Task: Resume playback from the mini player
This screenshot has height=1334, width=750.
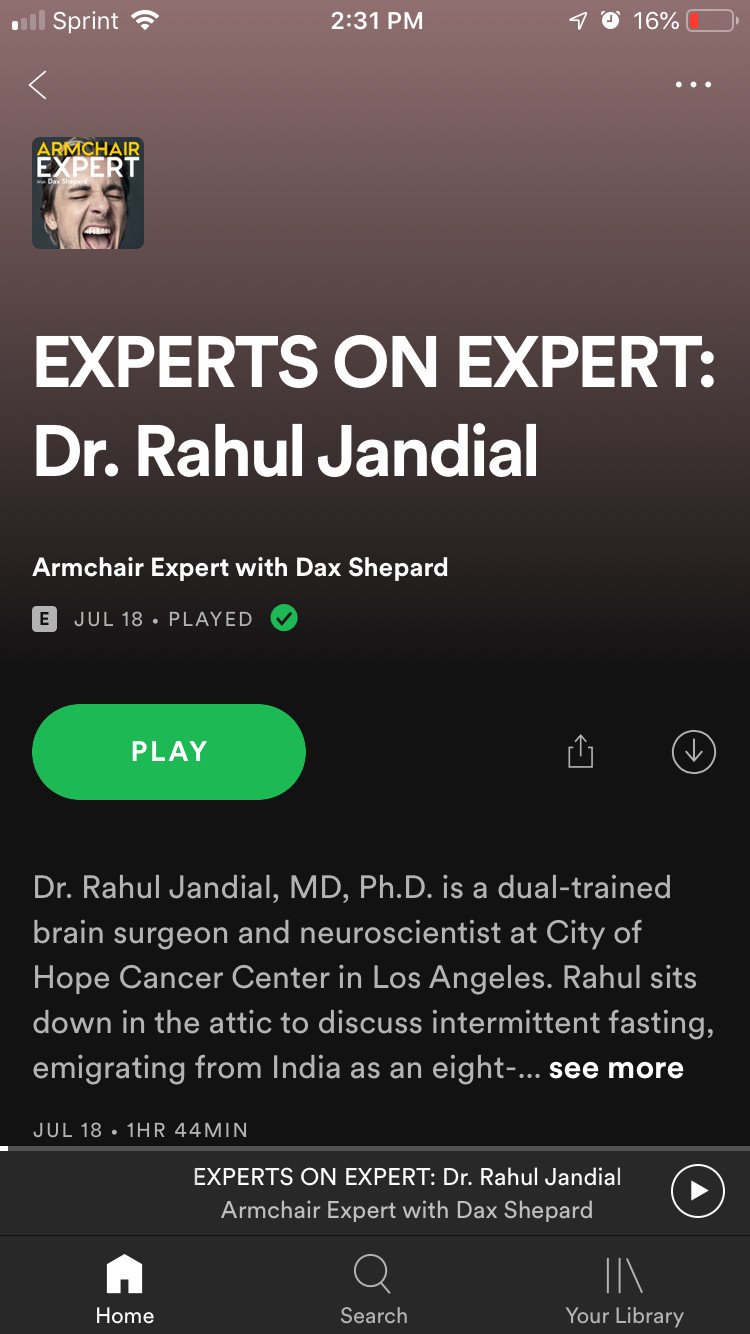Action: [x=697, y=1191]
